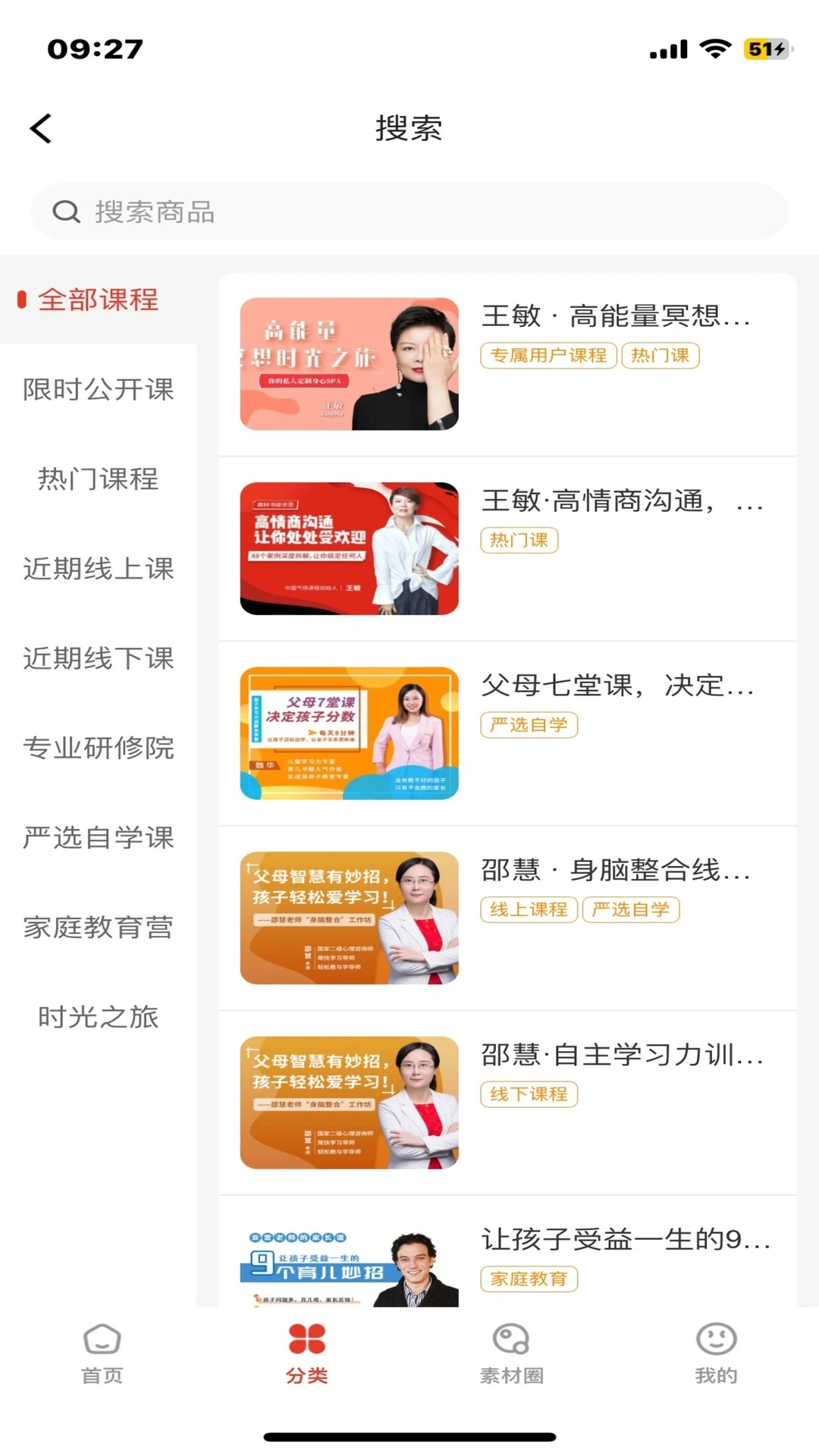Show 近期线上课 courses
The width and height of the screenshot is (819, 1456).
(x=98, y=569)
